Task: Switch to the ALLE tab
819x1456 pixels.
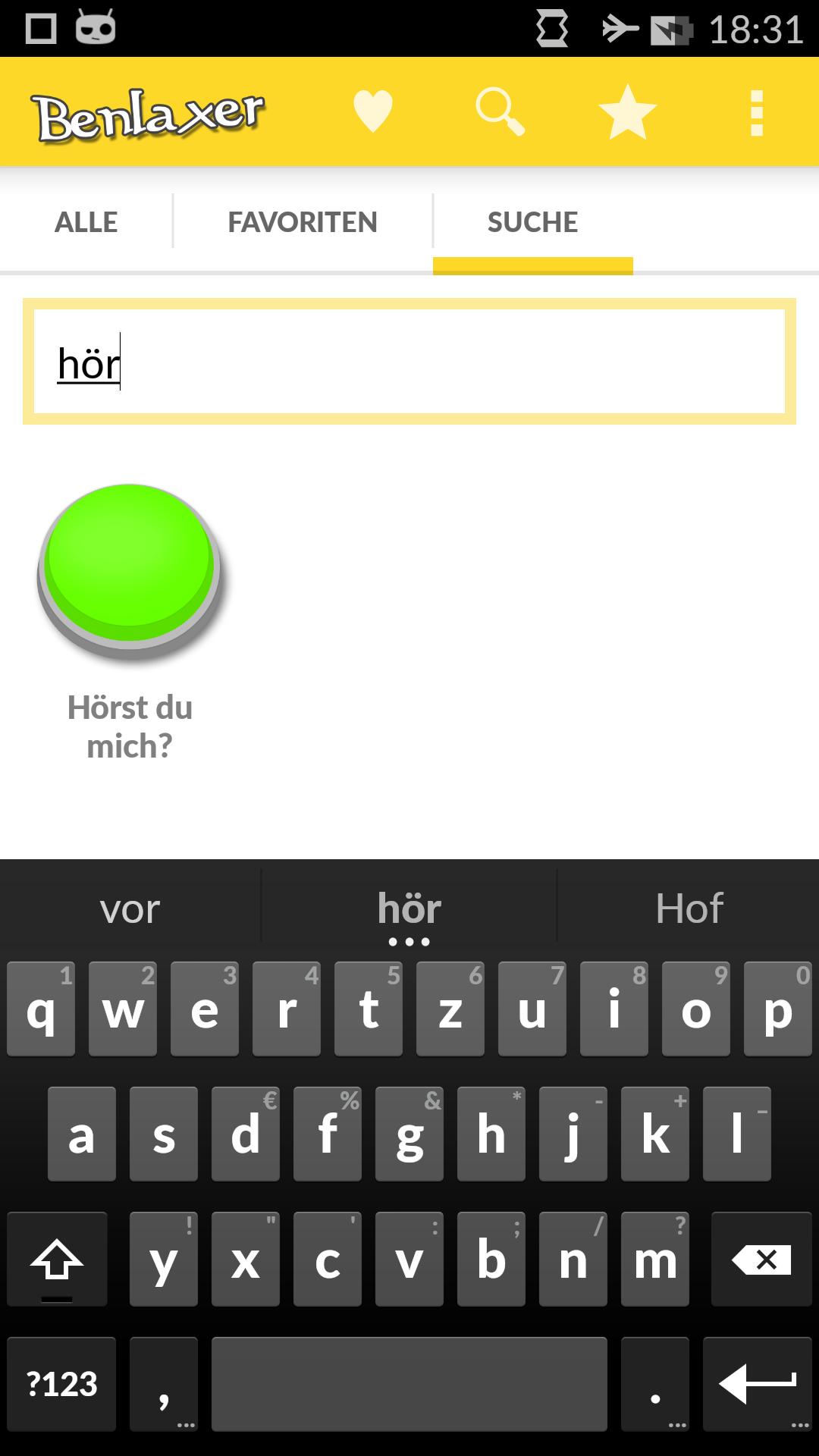Action: [x=86, y=222]
